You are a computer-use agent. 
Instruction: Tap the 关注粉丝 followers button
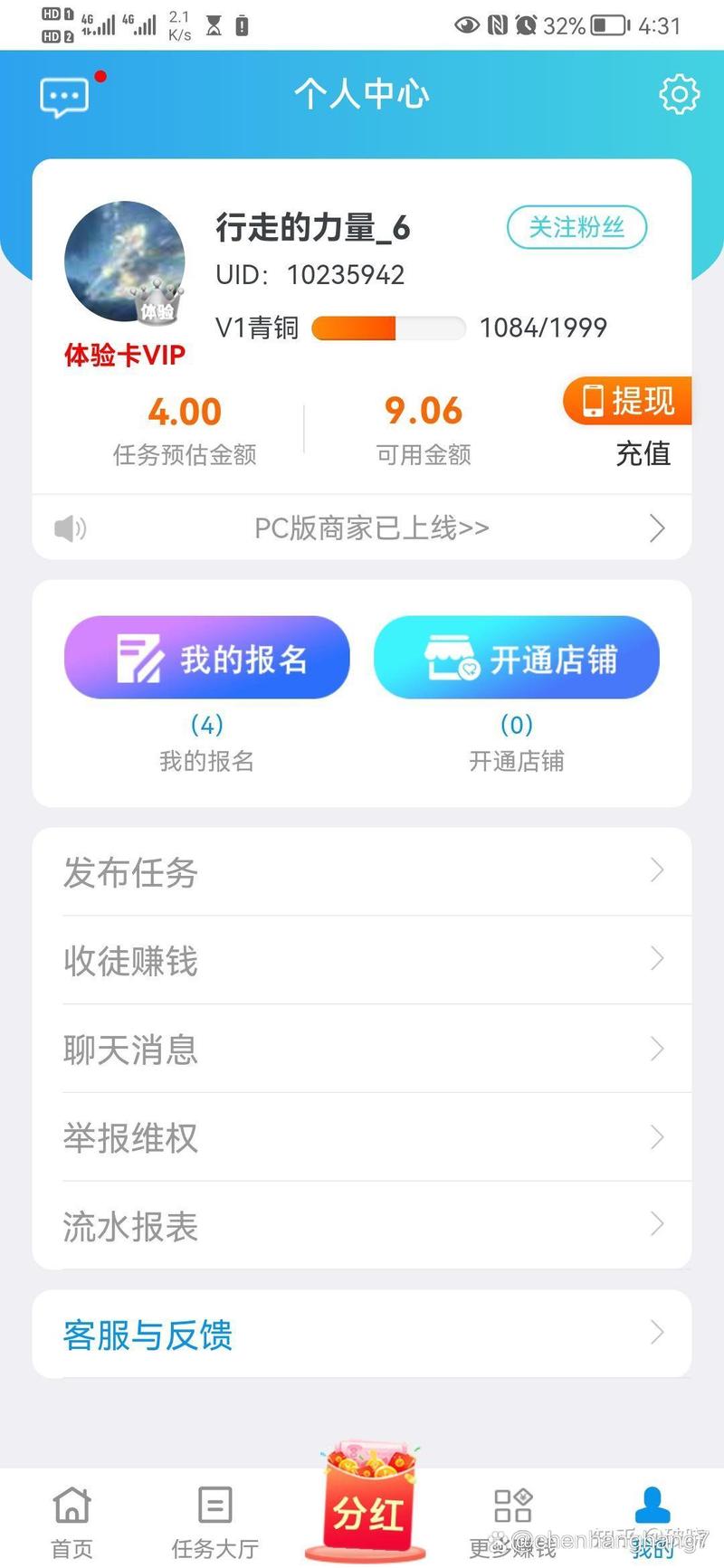[576, 228]
